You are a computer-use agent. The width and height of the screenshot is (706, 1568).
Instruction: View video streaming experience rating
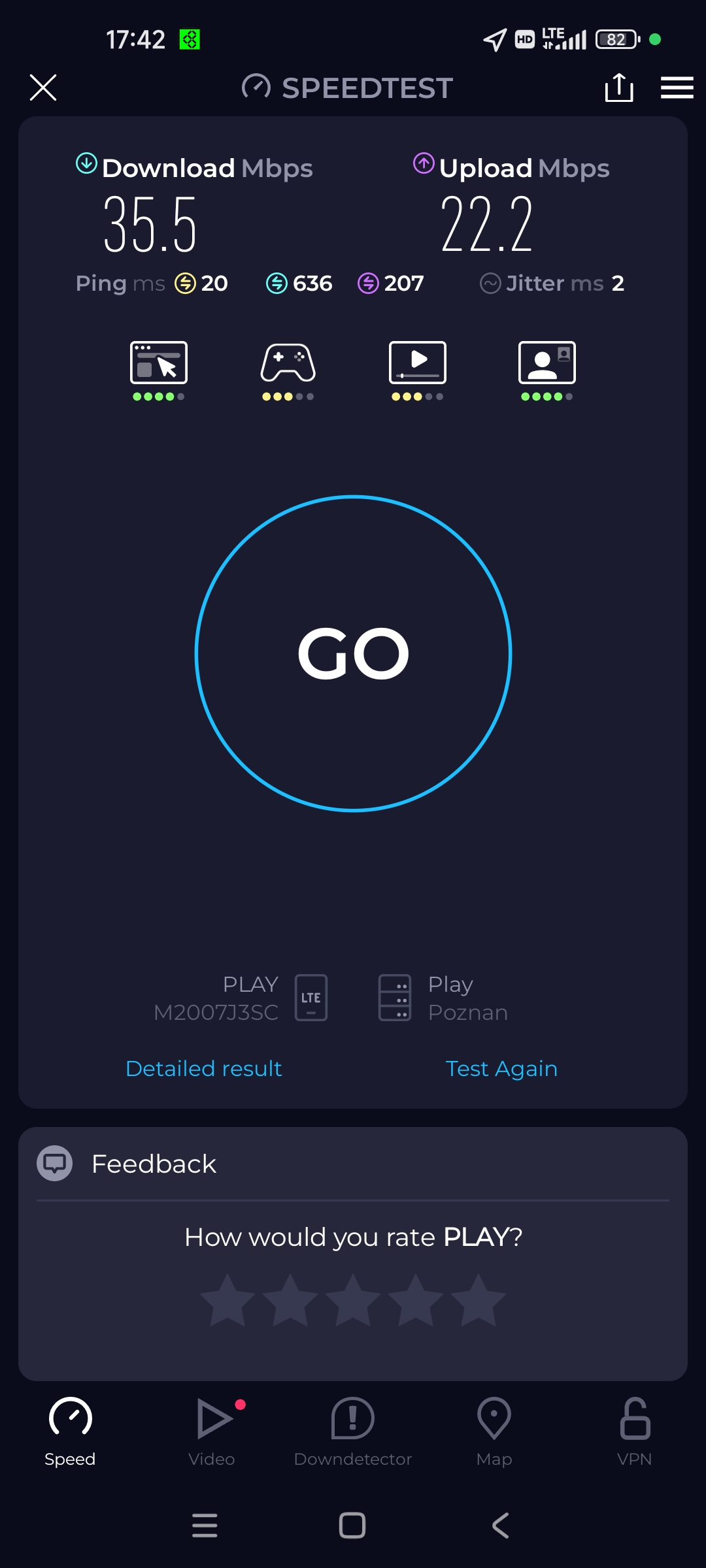pyautogui.click(x=418, y=369)
